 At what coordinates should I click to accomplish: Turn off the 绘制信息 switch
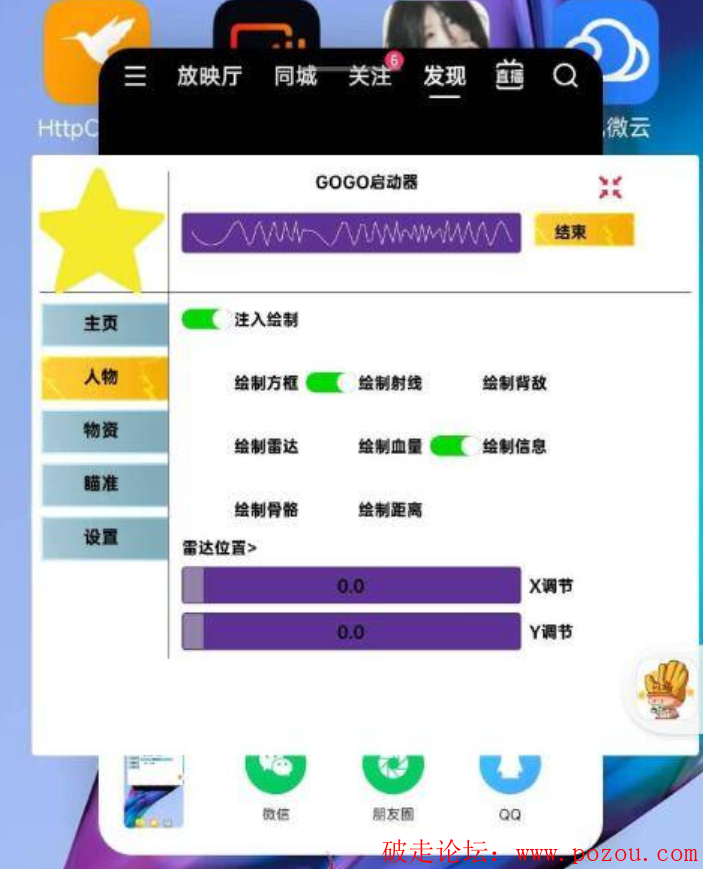pyautogui.click(x=454, y=446)
